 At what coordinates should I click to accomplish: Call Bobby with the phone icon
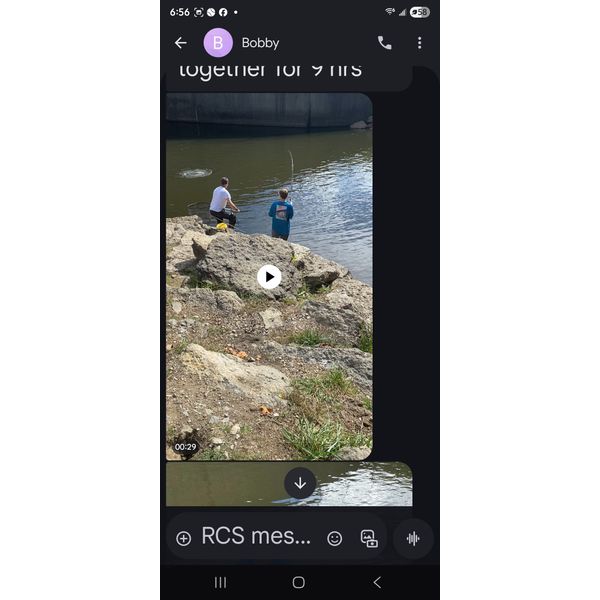tap(384, 43)
